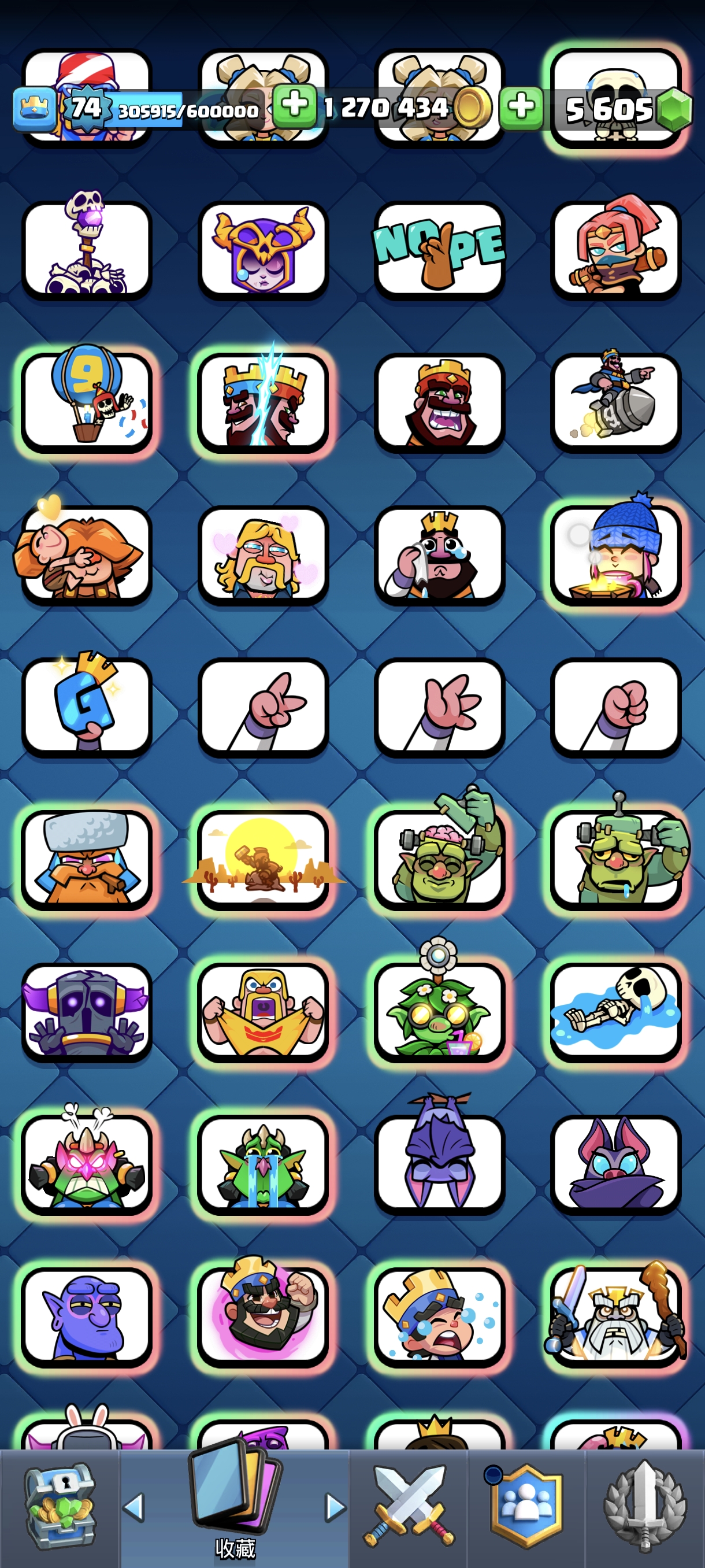
Task: Select the NOPE emote
Action: tap(439, 250)
